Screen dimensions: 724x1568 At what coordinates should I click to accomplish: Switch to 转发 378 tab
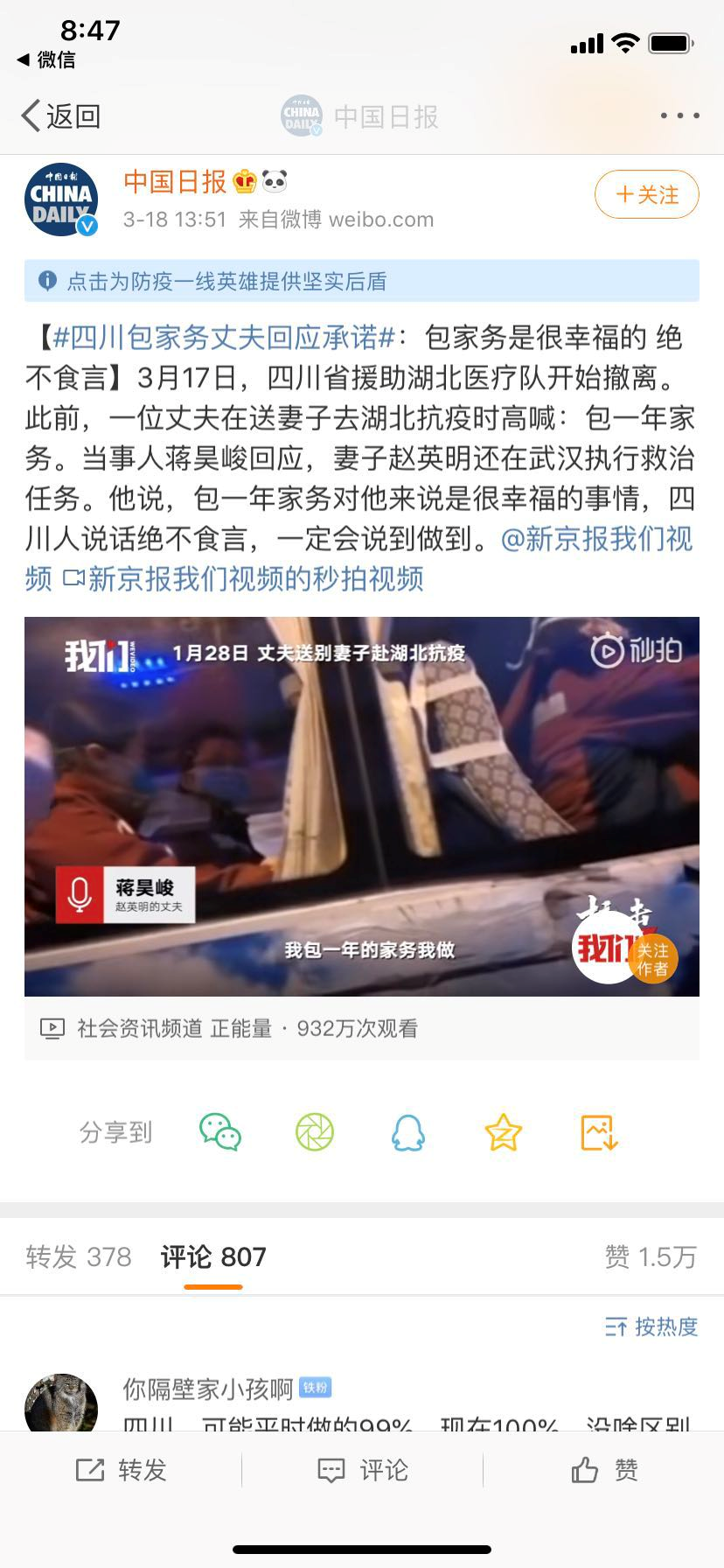(x=79, y=1257)
